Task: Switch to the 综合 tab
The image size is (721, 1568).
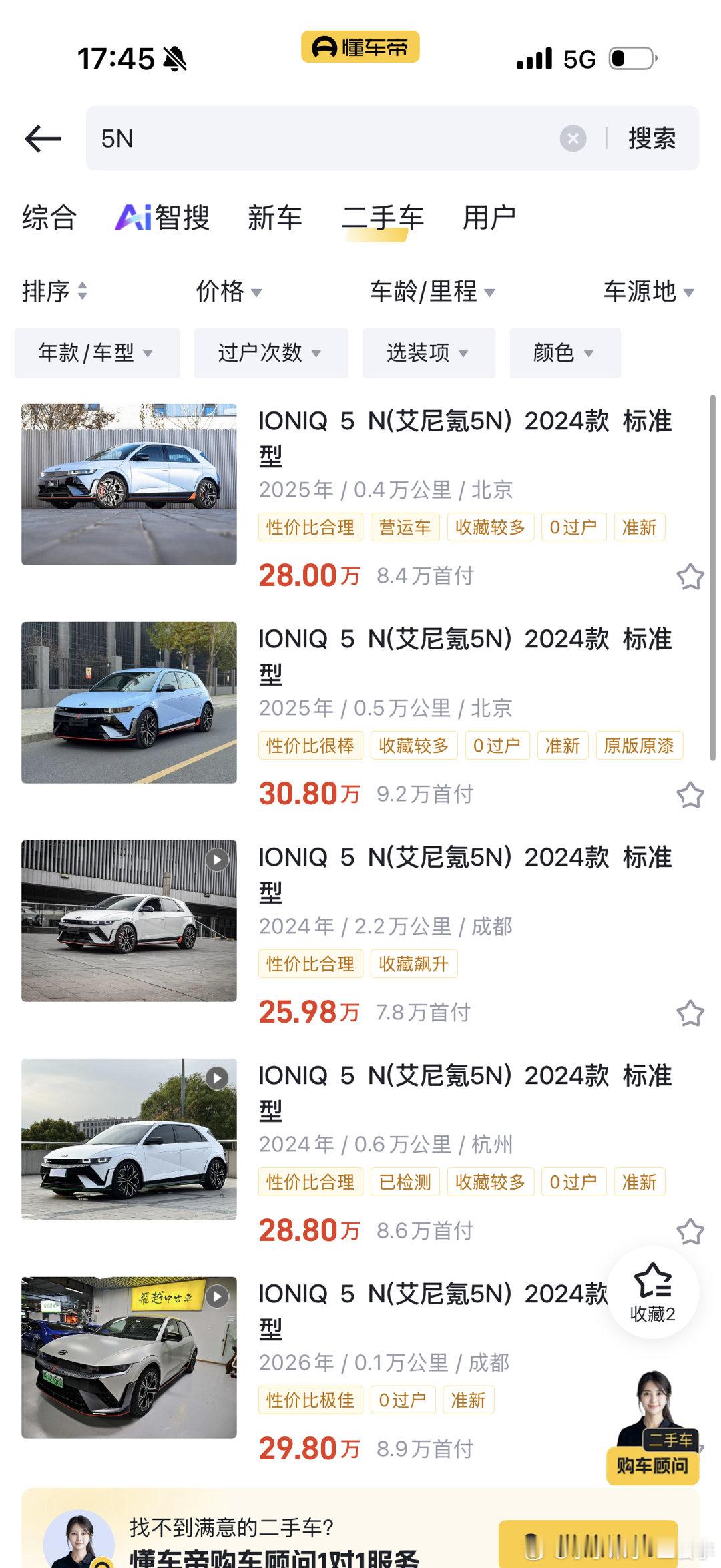Action: 49,218
